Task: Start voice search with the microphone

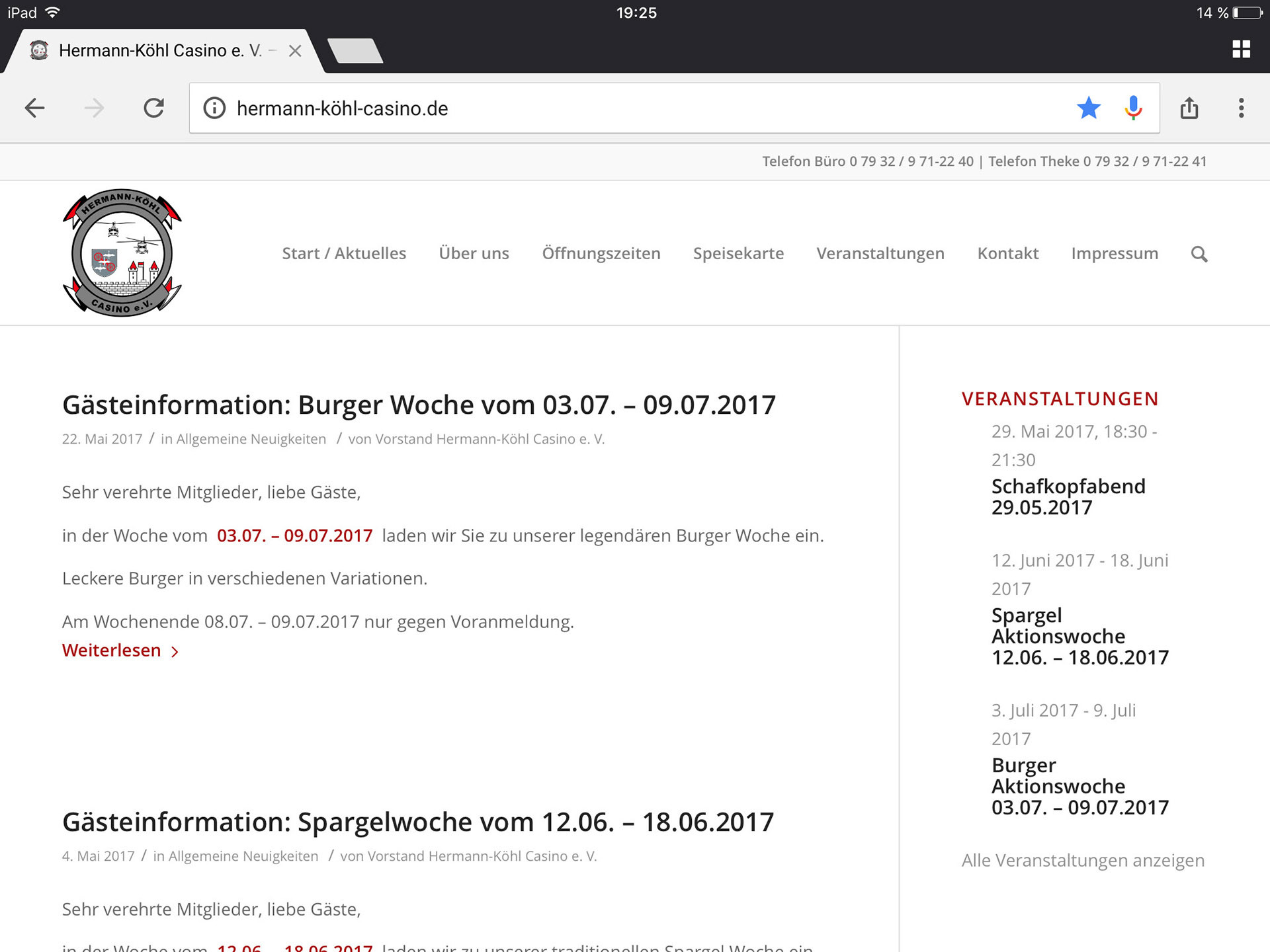Action: [x=1133, y=108]
